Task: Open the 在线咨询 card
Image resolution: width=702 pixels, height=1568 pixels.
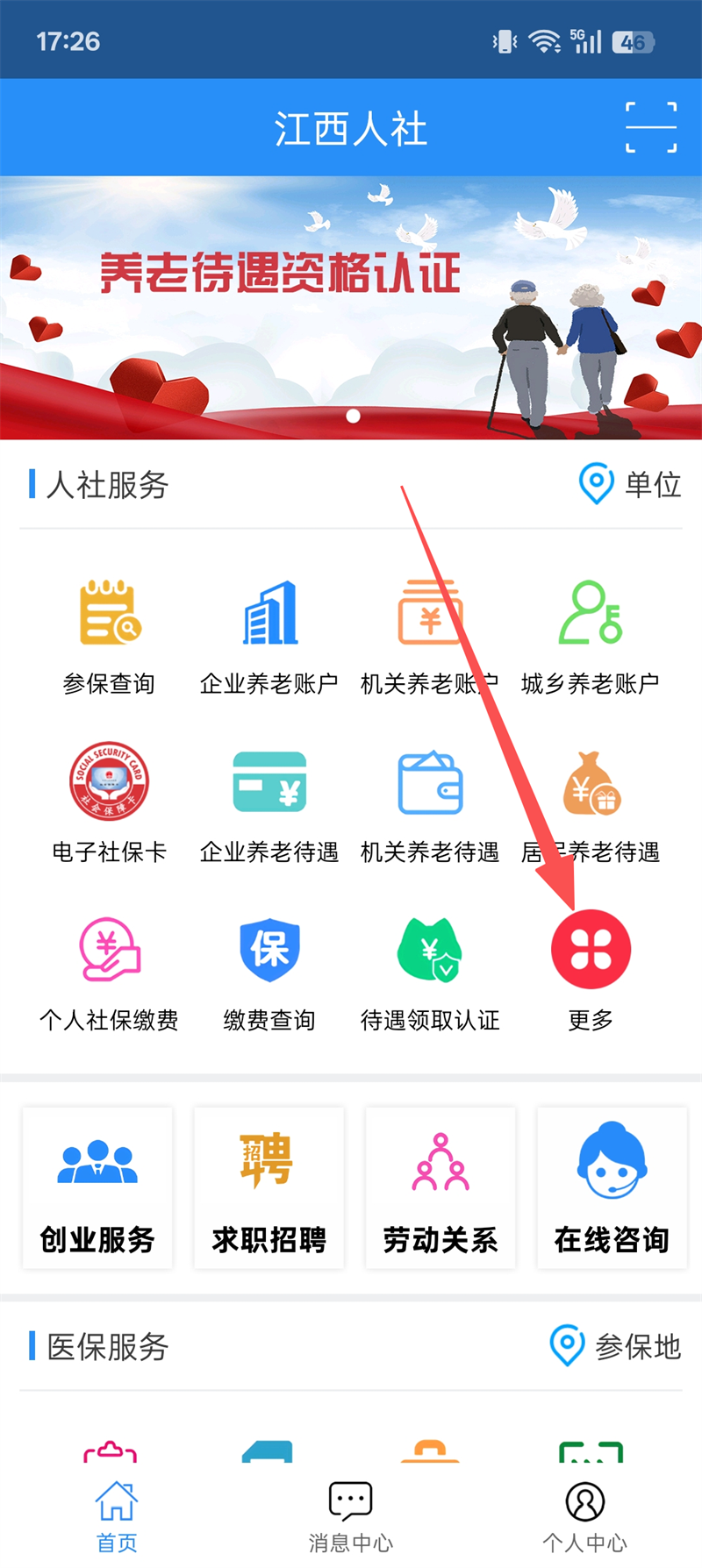Action: [x=612, y=1187]
